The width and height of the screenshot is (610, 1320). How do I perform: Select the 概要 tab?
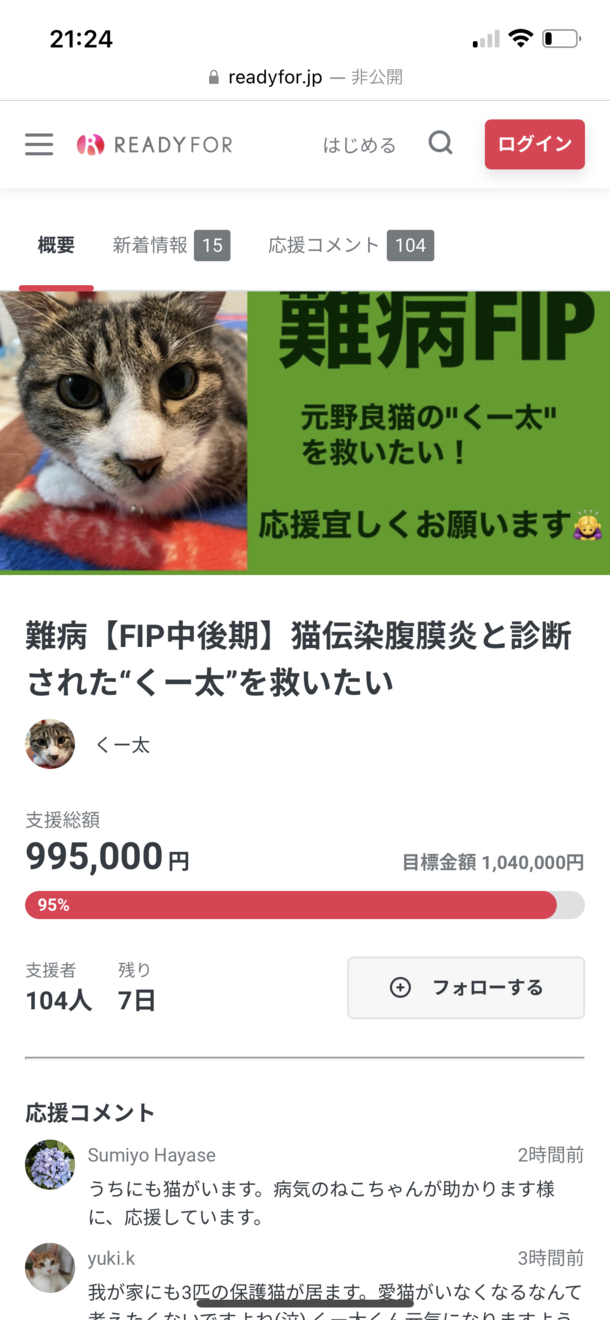tap(56, 245)
